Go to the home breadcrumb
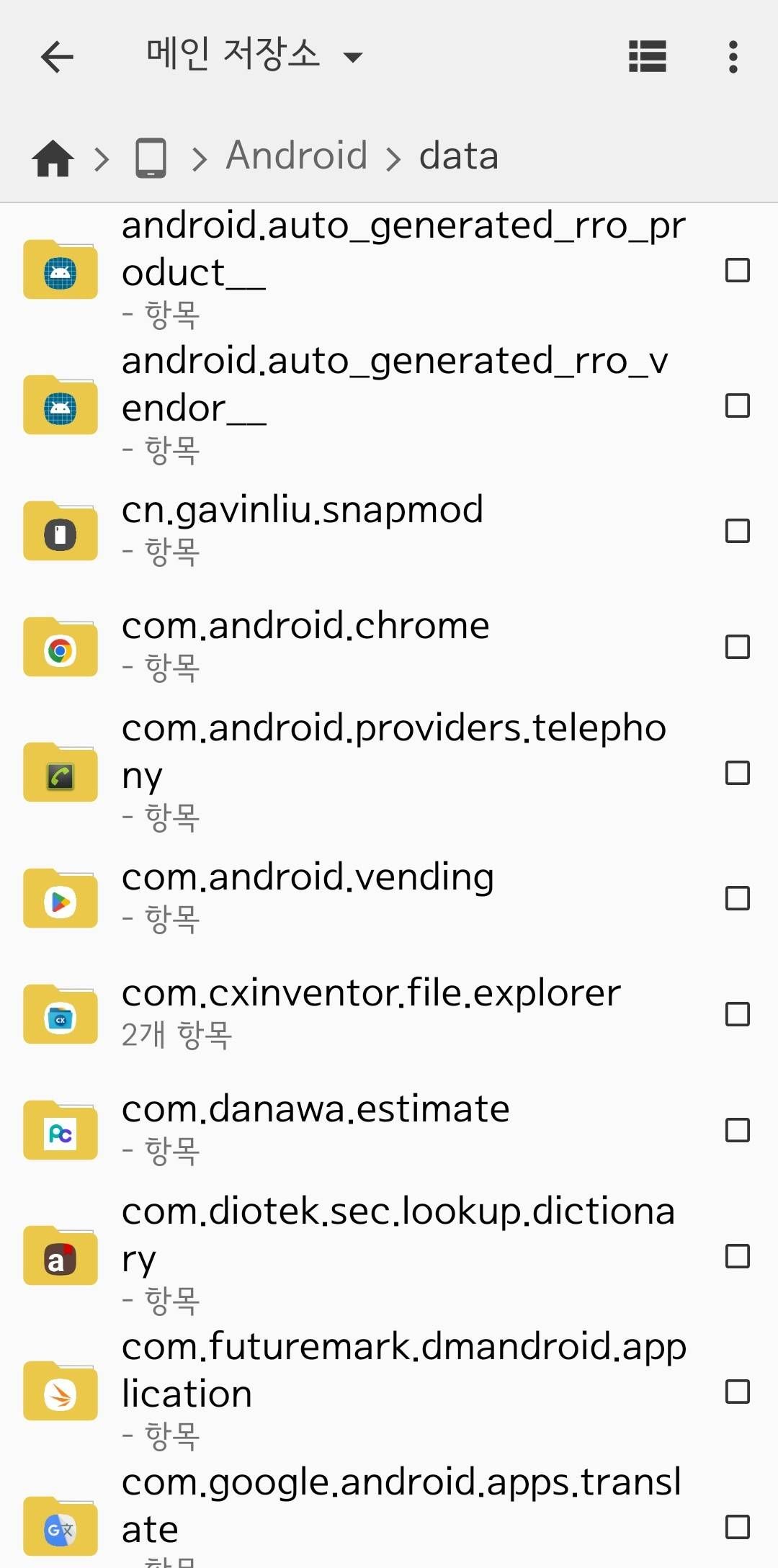 [53, 157]
